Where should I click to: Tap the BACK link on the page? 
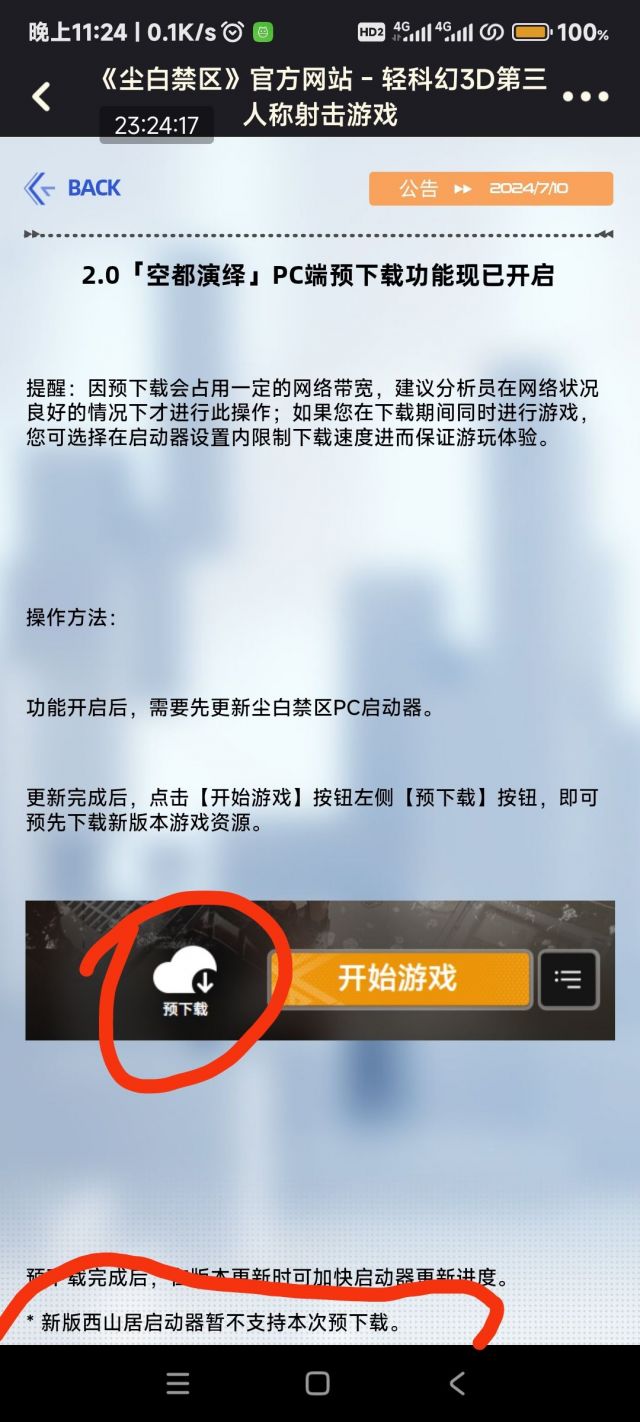tap(72, 188)
